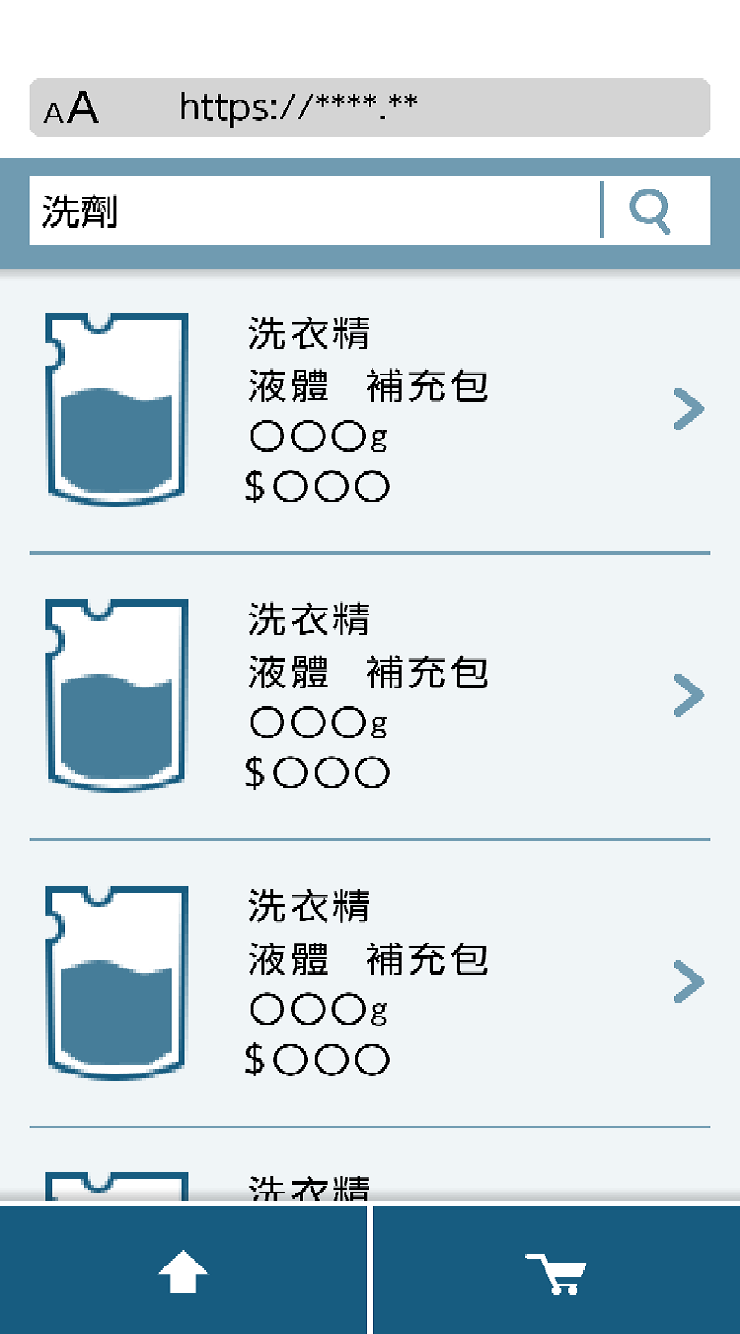Tap the AA text size button
The width and height of the screenshot is (740, 1334).
click(x=71, y=108)
